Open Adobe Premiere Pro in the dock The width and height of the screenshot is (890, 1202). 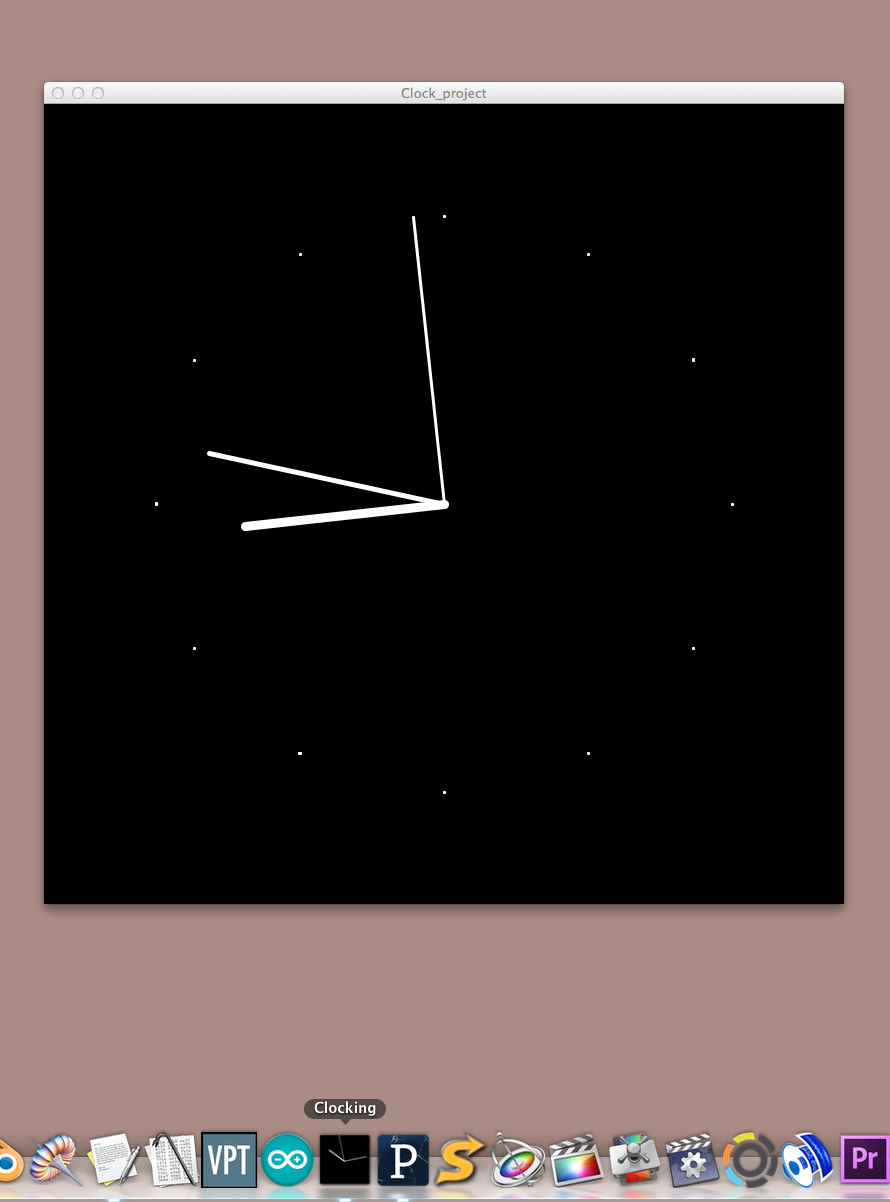pyautogui.click(x=864, y=1160)
